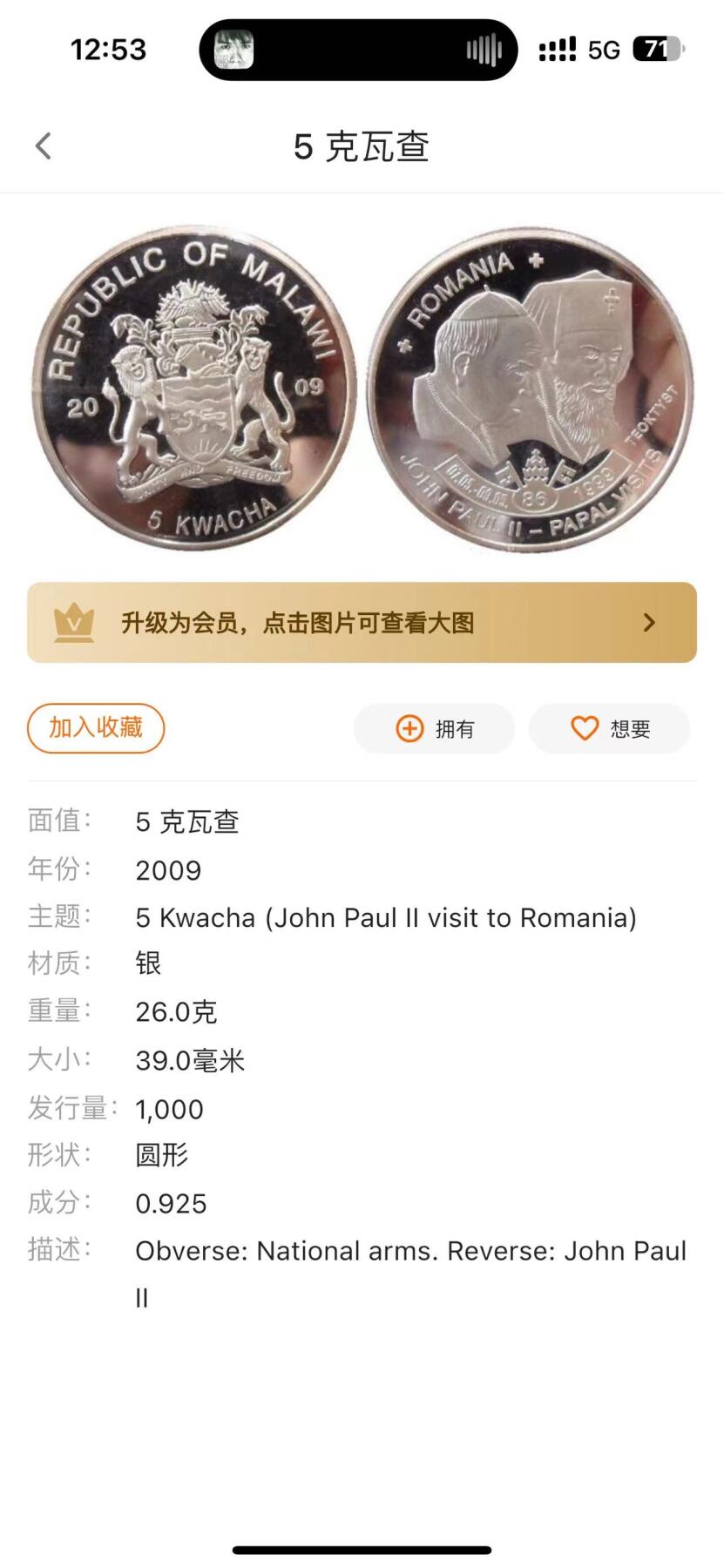724x1568 pixels.
Task: Go back using the top-left arrow
Action: (44, 146)
